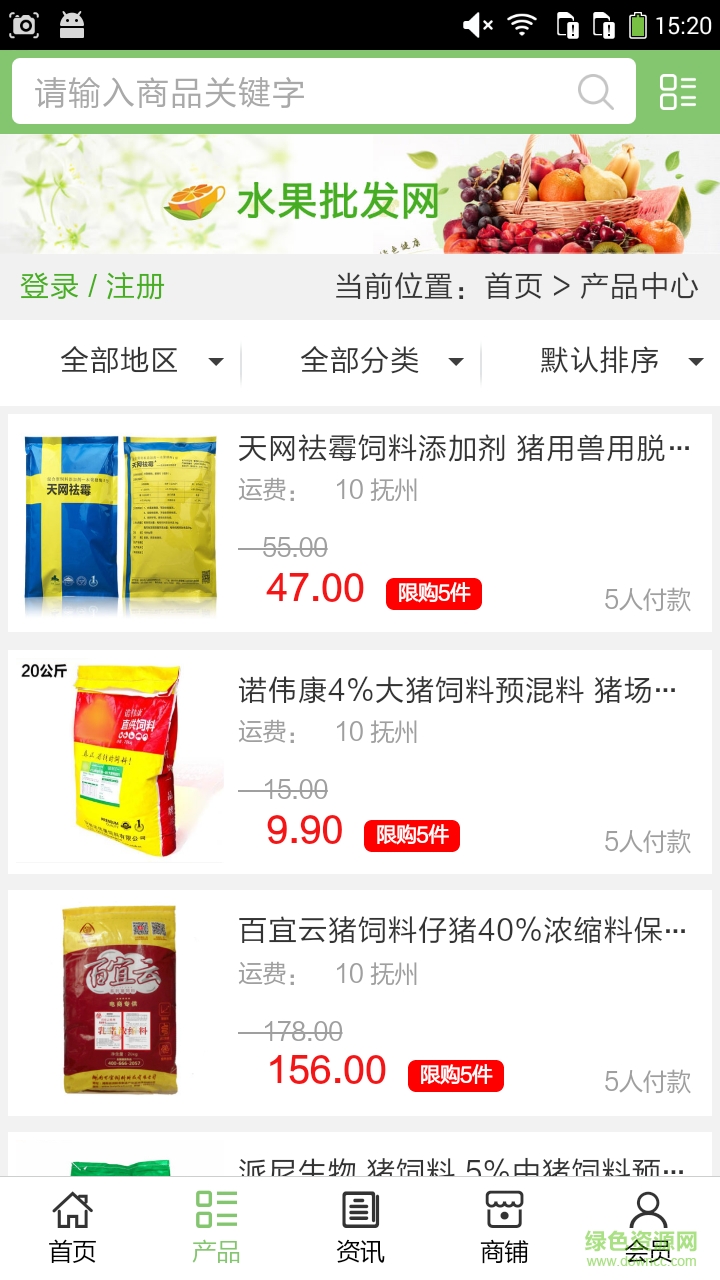Expand the 默认排序 sort options

click(x=622, y=362)
